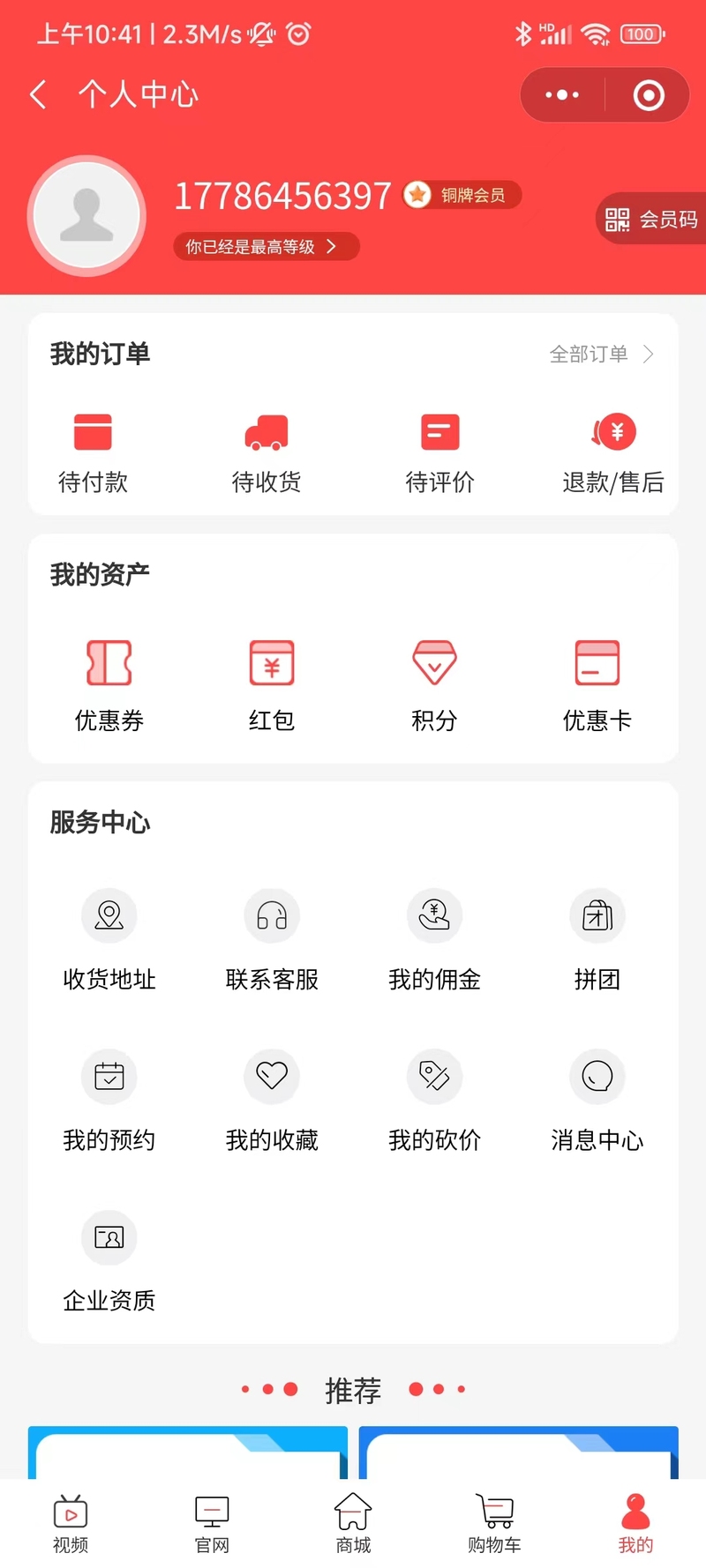Switch to the 视频 video tab
706x1568 pixels.
point(71,1523)
